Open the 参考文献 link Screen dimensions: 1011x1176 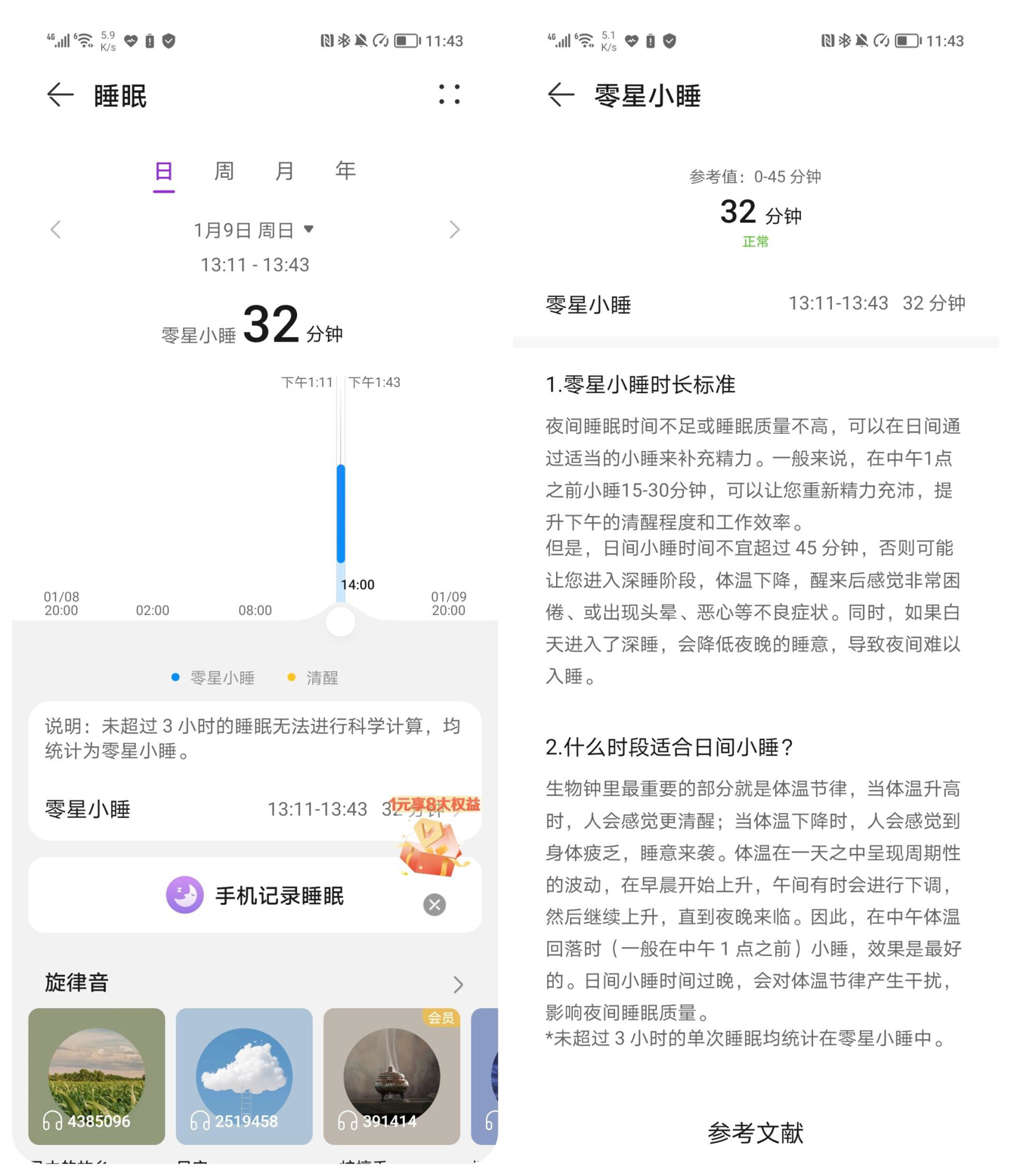[756, 1132]
